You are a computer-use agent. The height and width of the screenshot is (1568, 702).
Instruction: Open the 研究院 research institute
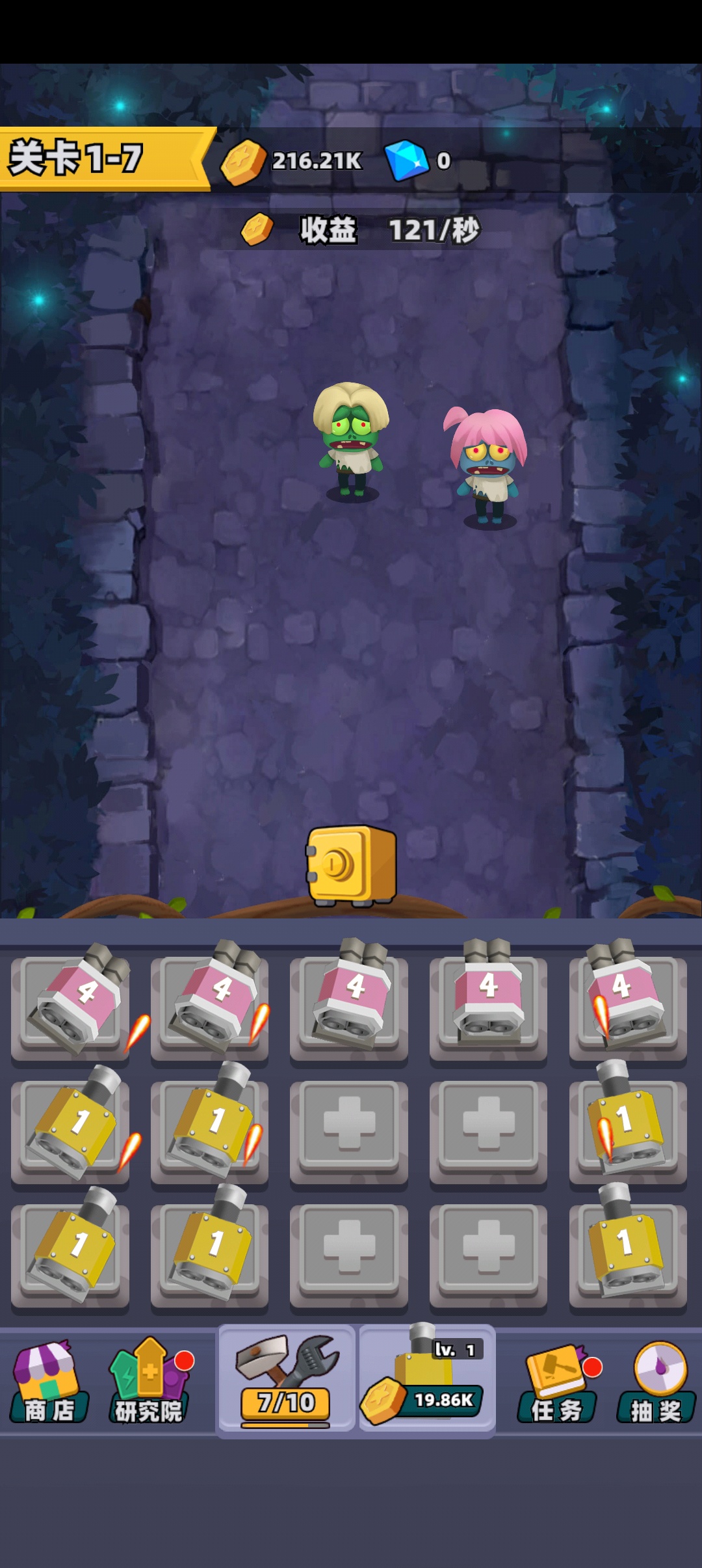tap(149, 1381)
